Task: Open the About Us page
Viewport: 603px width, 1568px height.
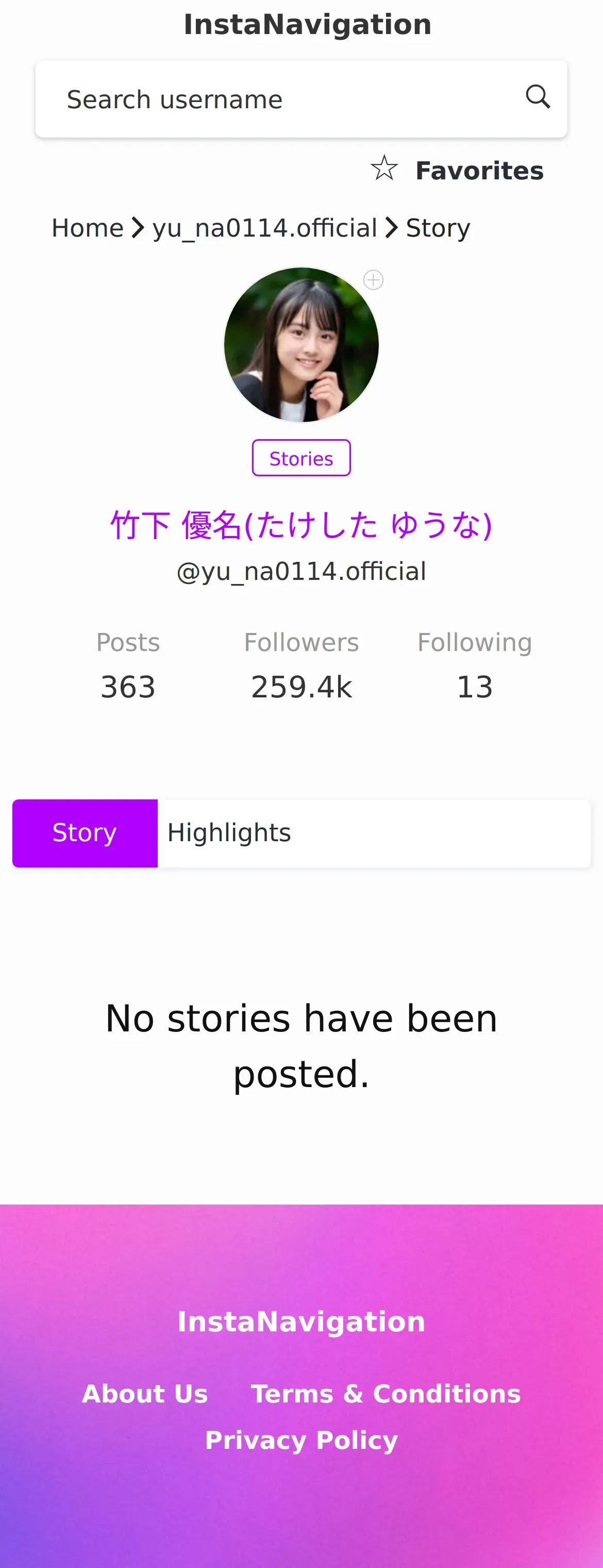Action: coord(145,1393)
